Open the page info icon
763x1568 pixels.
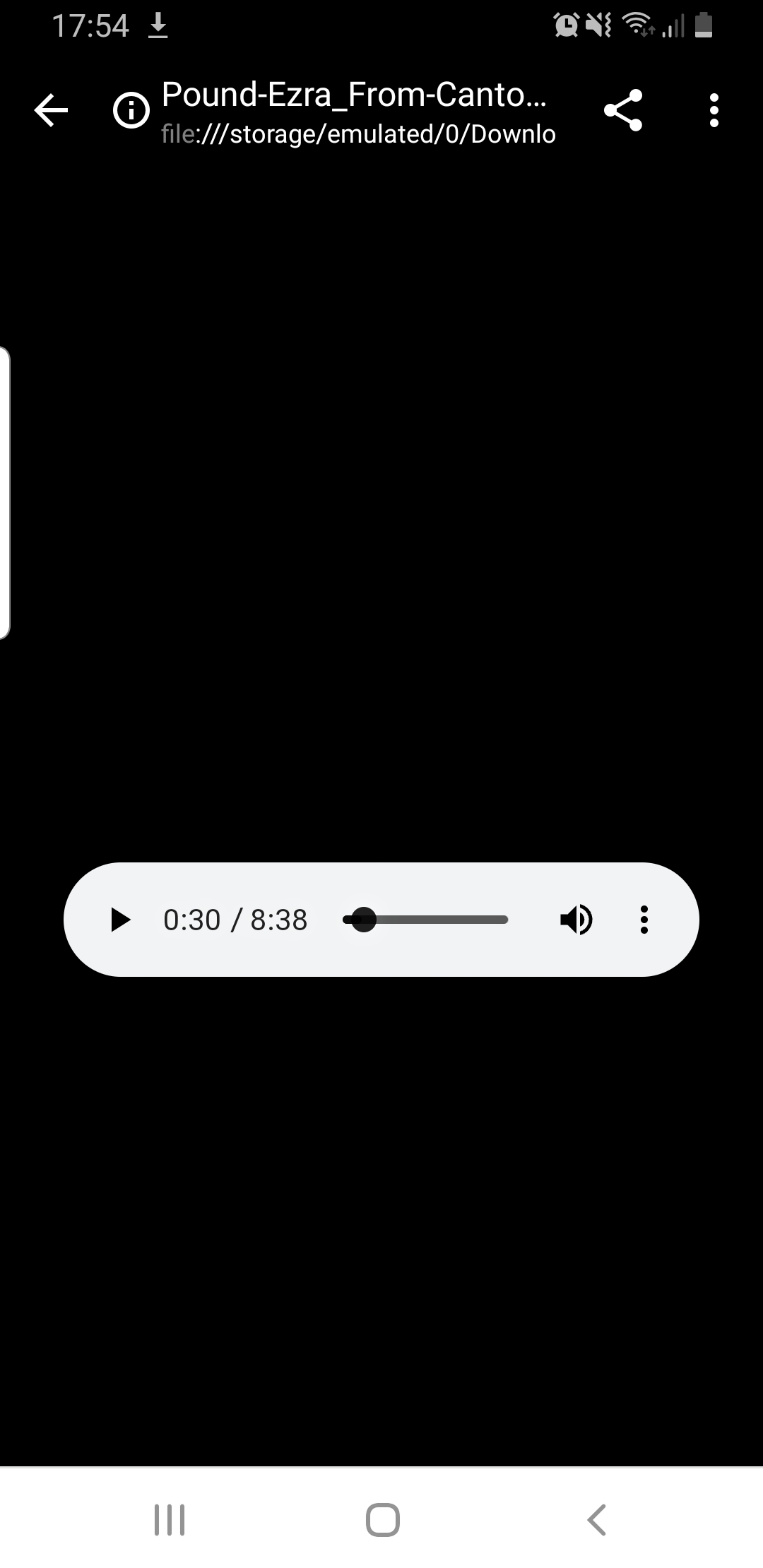click(x=131, y=111)
